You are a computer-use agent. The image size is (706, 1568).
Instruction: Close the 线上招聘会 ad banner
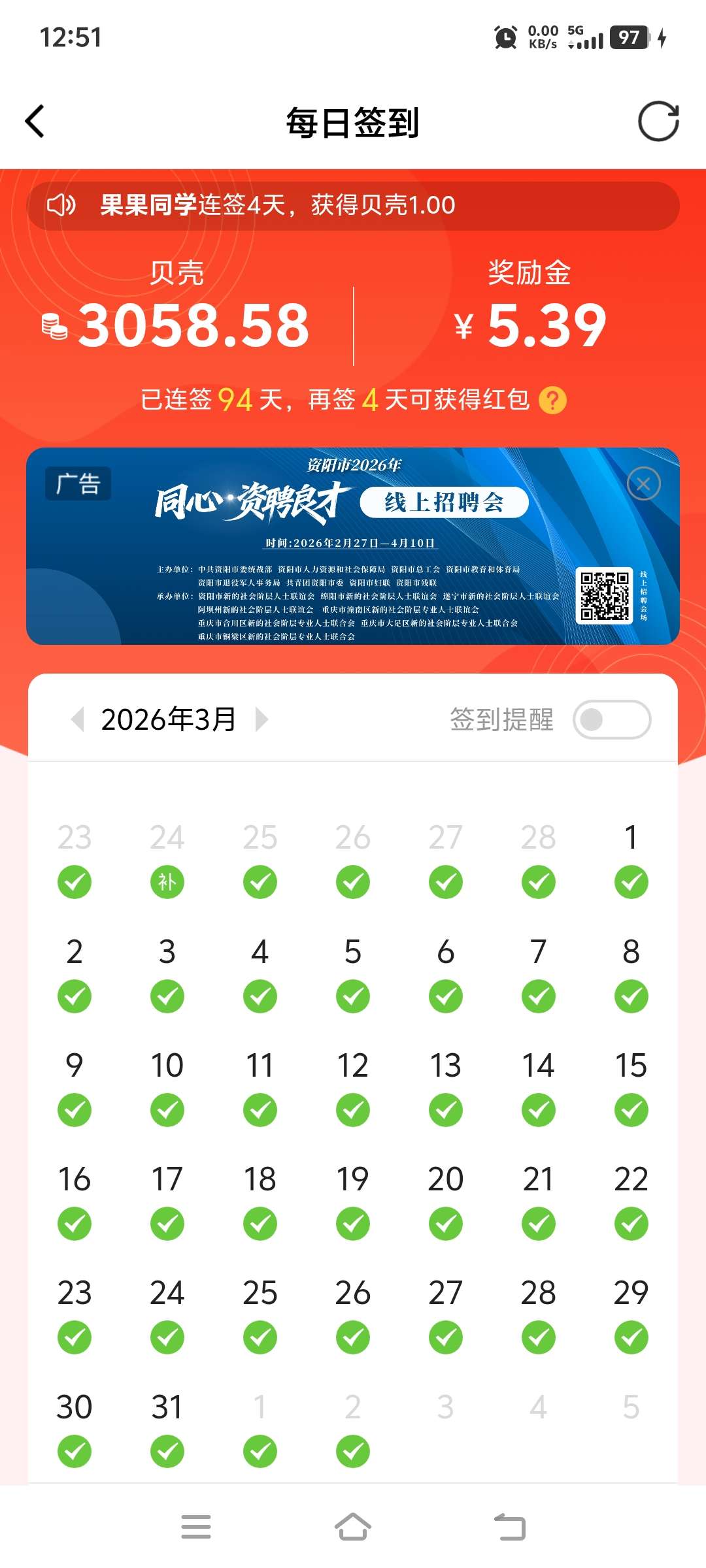tap(643, 484)
